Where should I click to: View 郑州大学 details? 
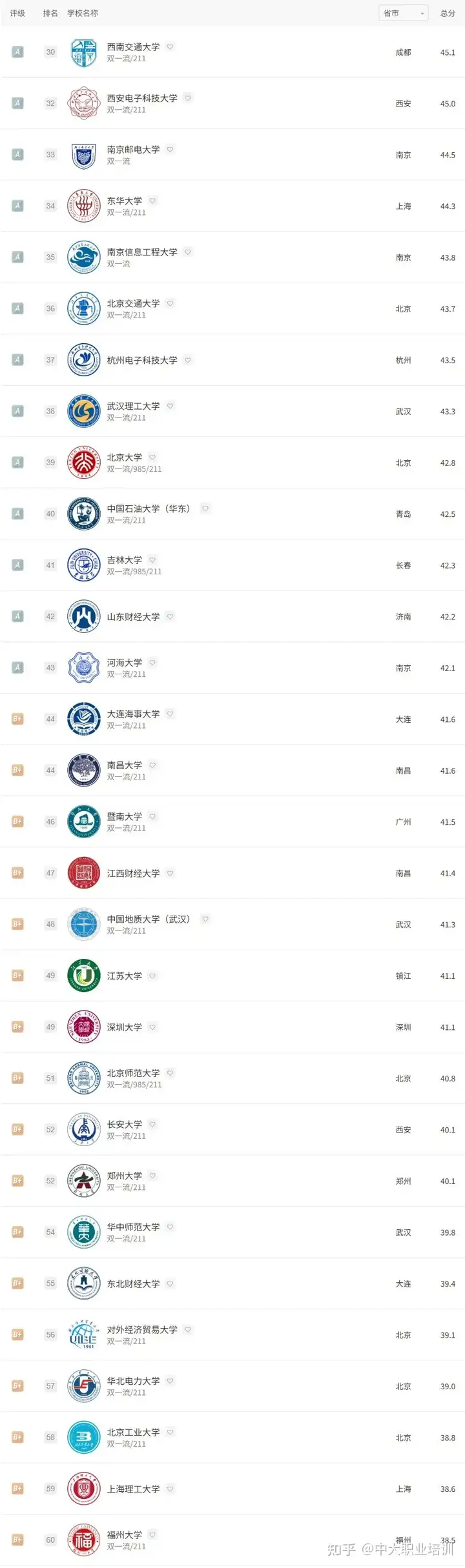232,1181
